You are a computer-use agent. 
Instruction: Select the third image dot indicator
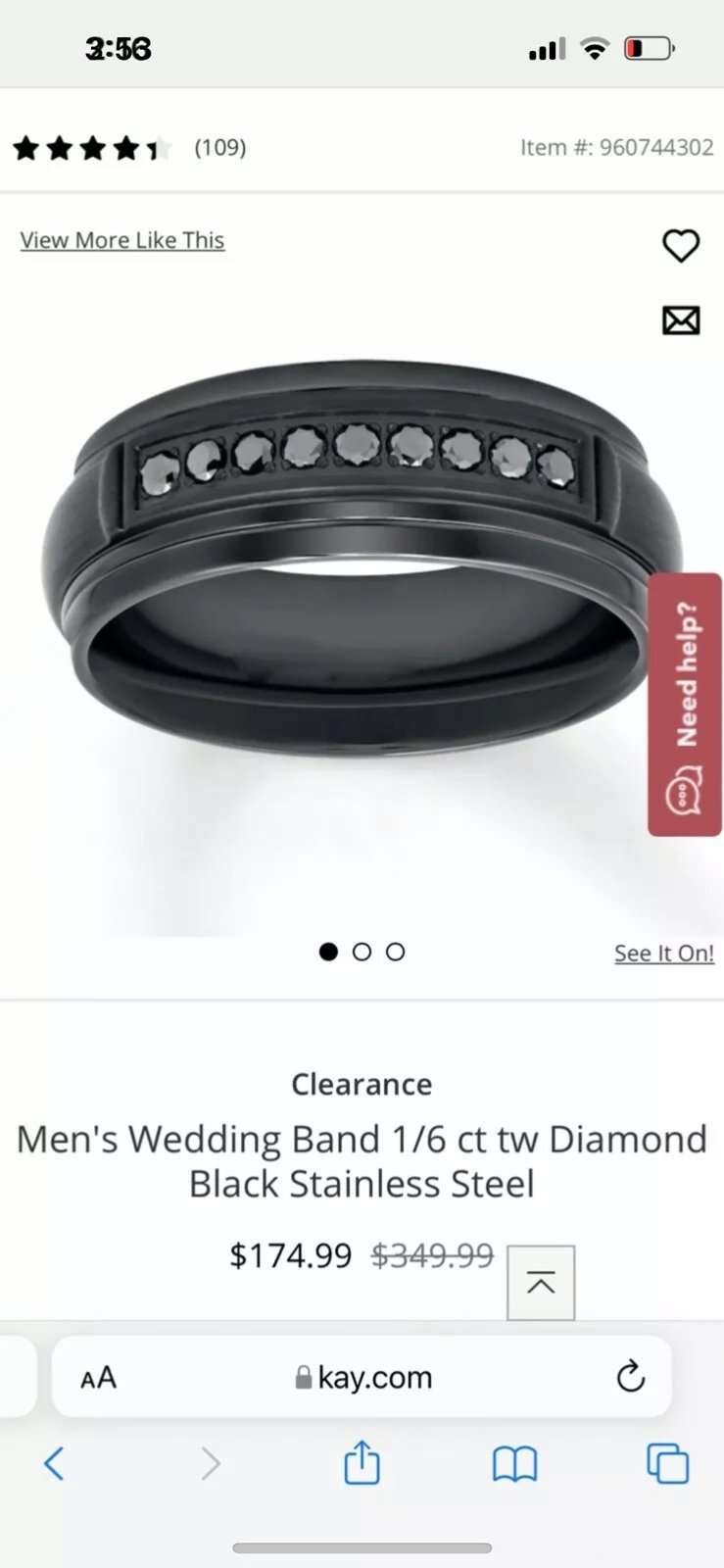tap(395, 952)
